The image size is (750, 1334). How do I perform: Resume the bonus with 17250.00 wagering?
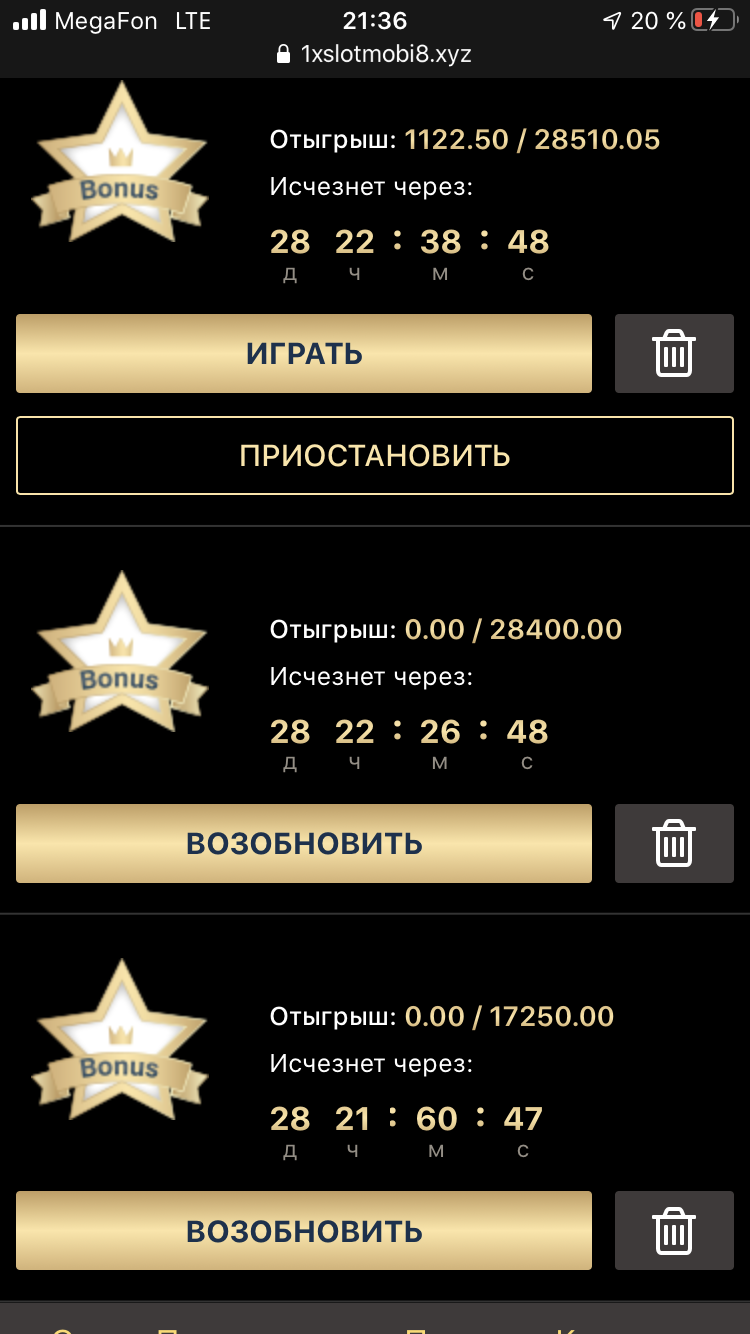tap(304, 1231)
